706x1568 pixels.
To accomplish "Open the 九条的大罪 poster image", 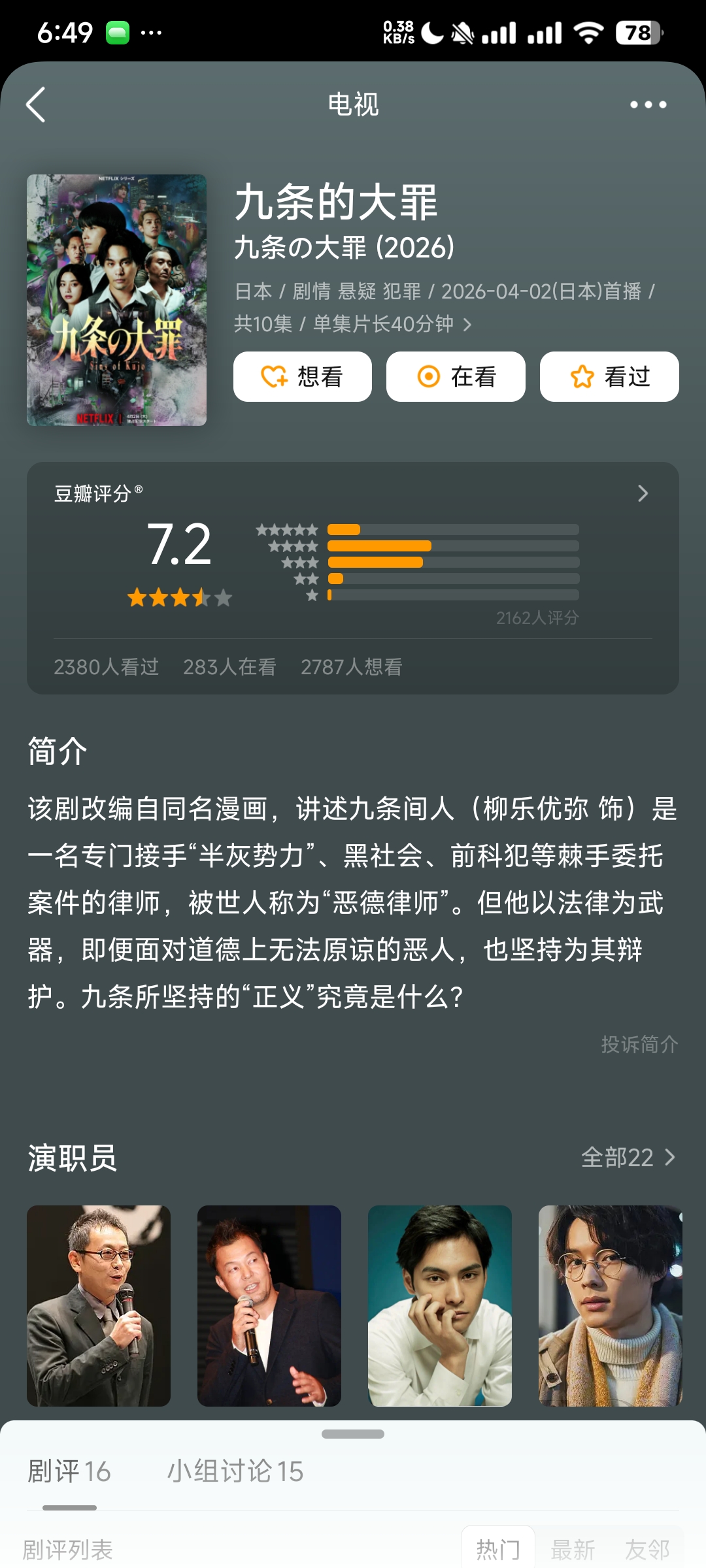I will tap(116, 300).
